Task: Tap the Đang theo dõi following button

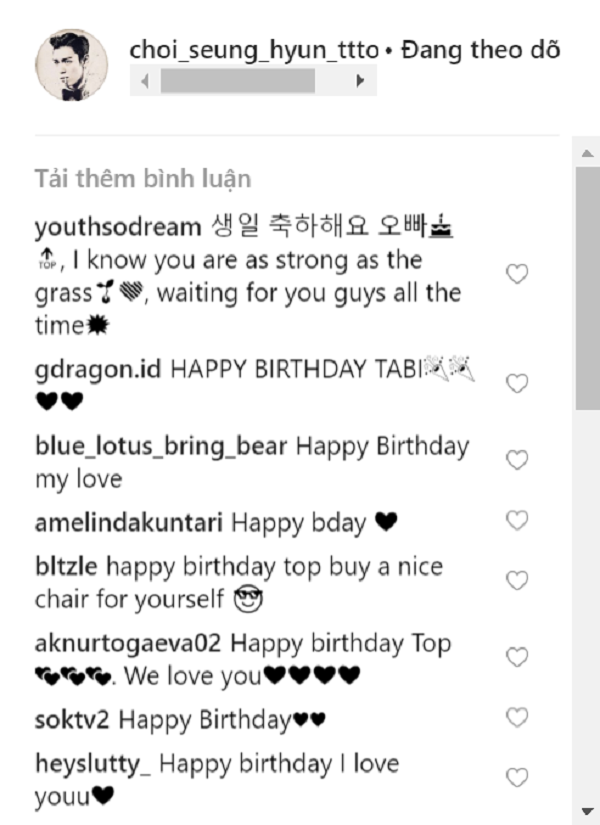Action: (480, 49)
